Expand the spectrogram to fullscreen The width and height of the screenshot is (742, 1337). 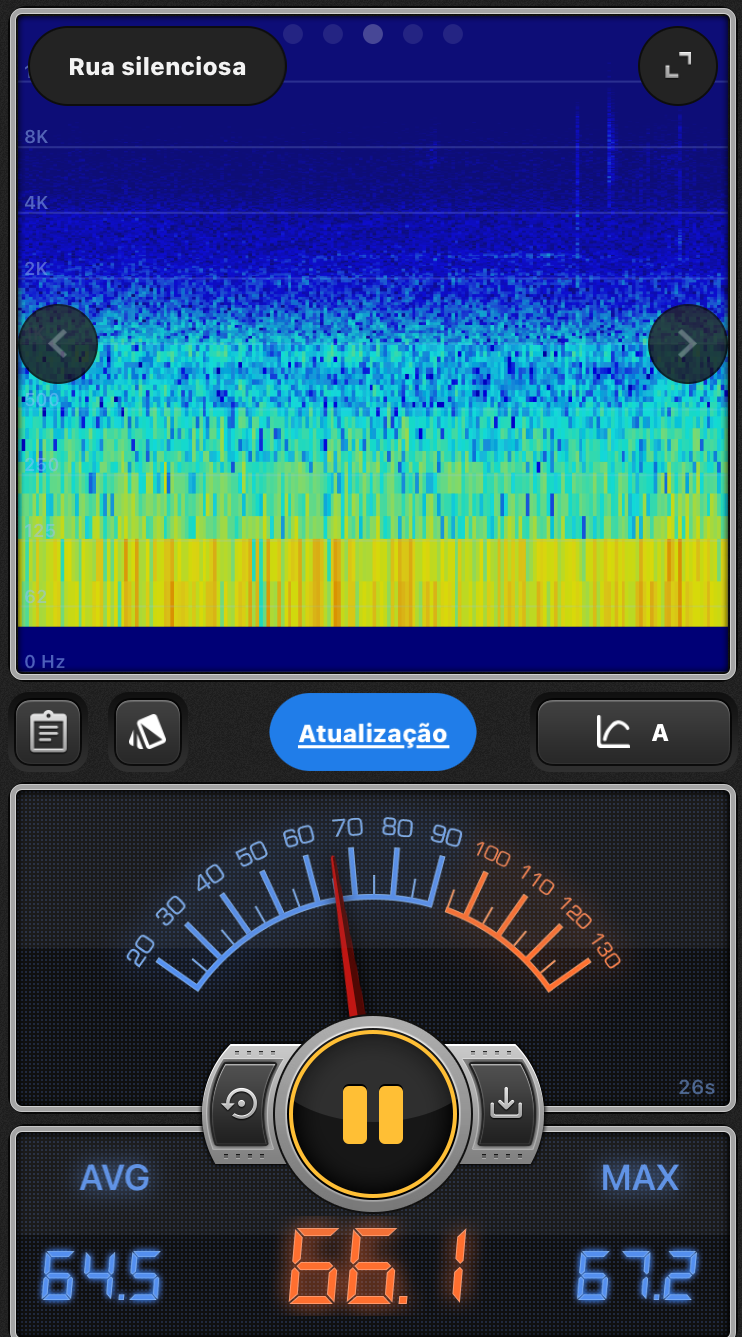coord(677,66)
